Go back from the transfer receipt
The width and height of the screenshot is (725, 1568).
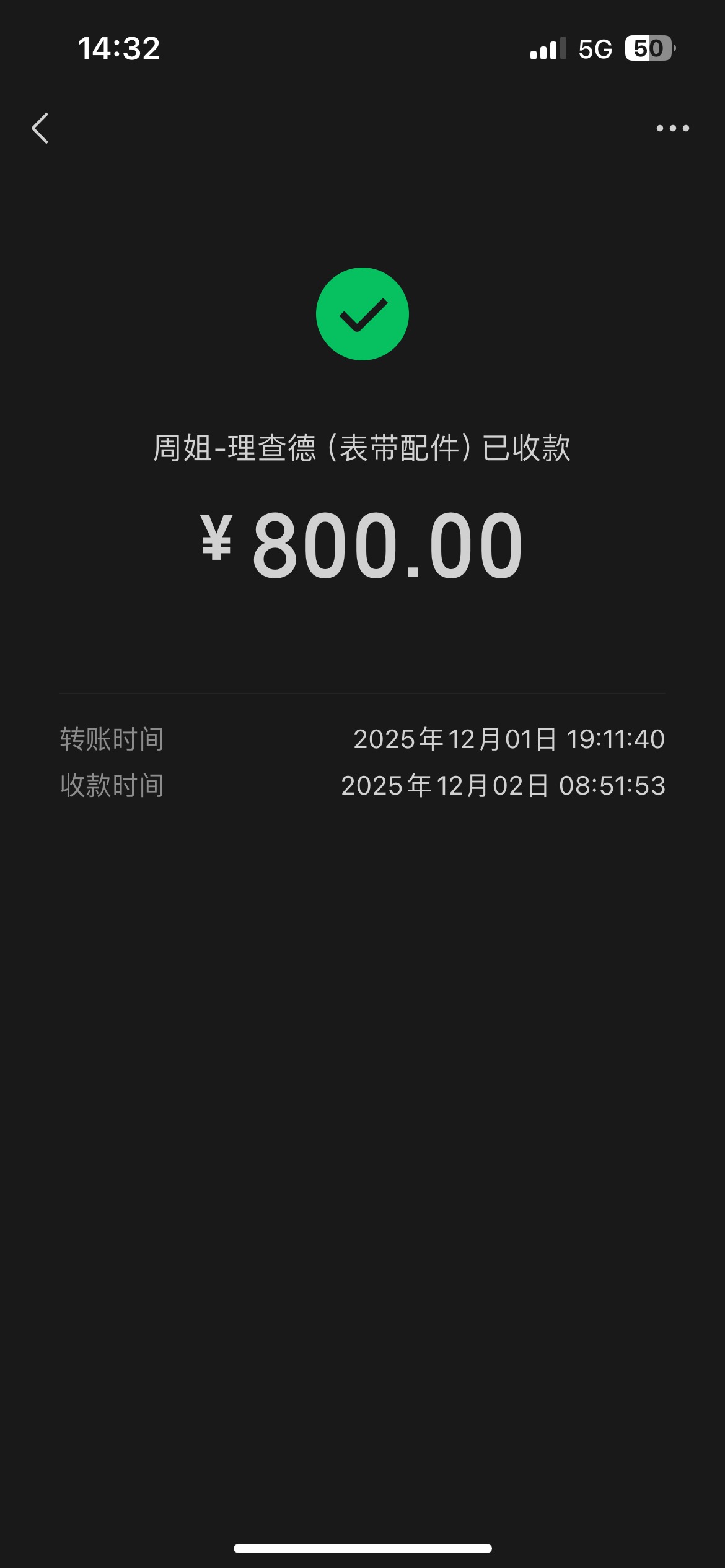pos(40,128)
